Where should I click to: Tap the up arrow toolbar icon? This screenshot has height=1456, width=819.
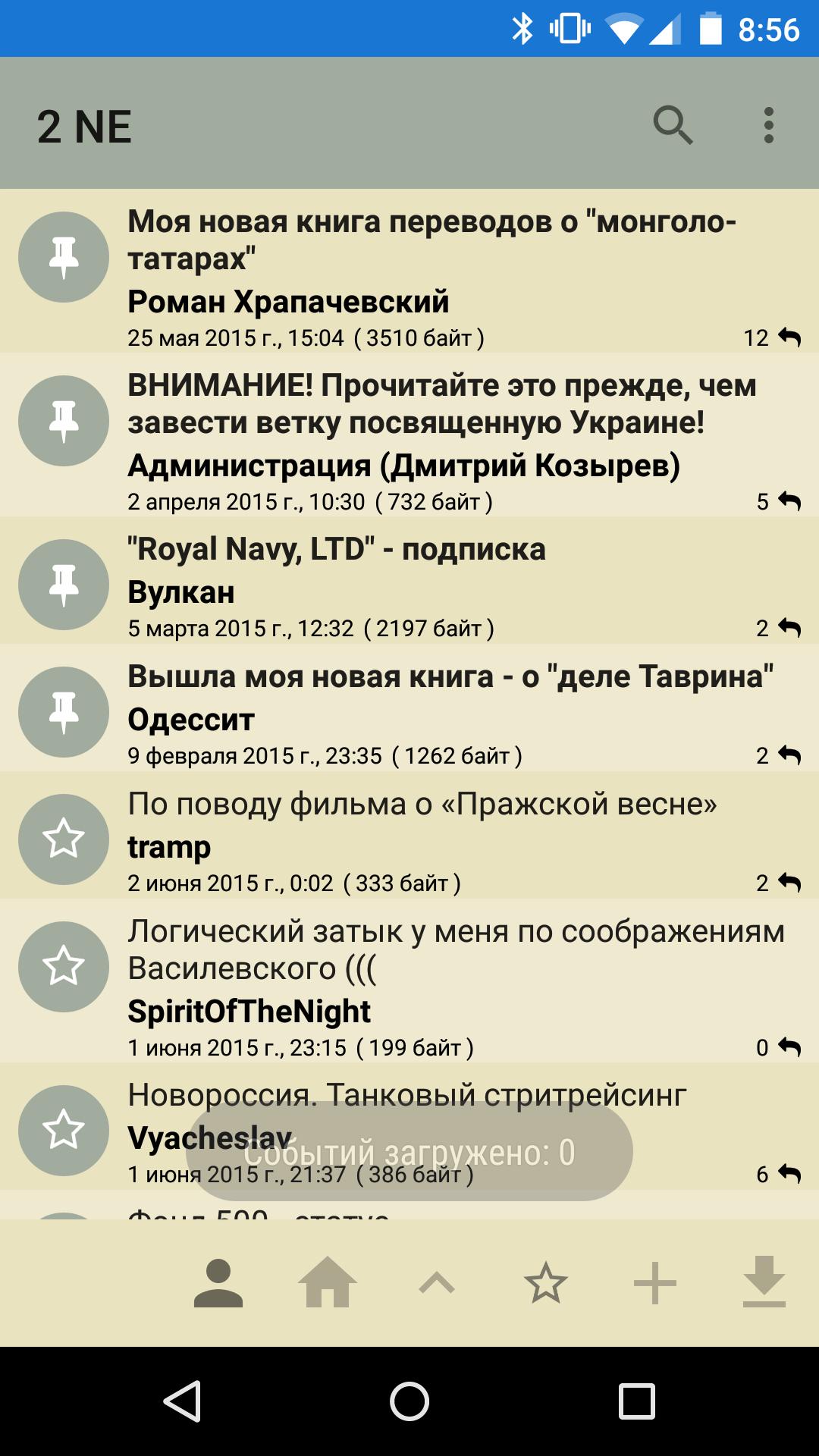[437, 1283]
